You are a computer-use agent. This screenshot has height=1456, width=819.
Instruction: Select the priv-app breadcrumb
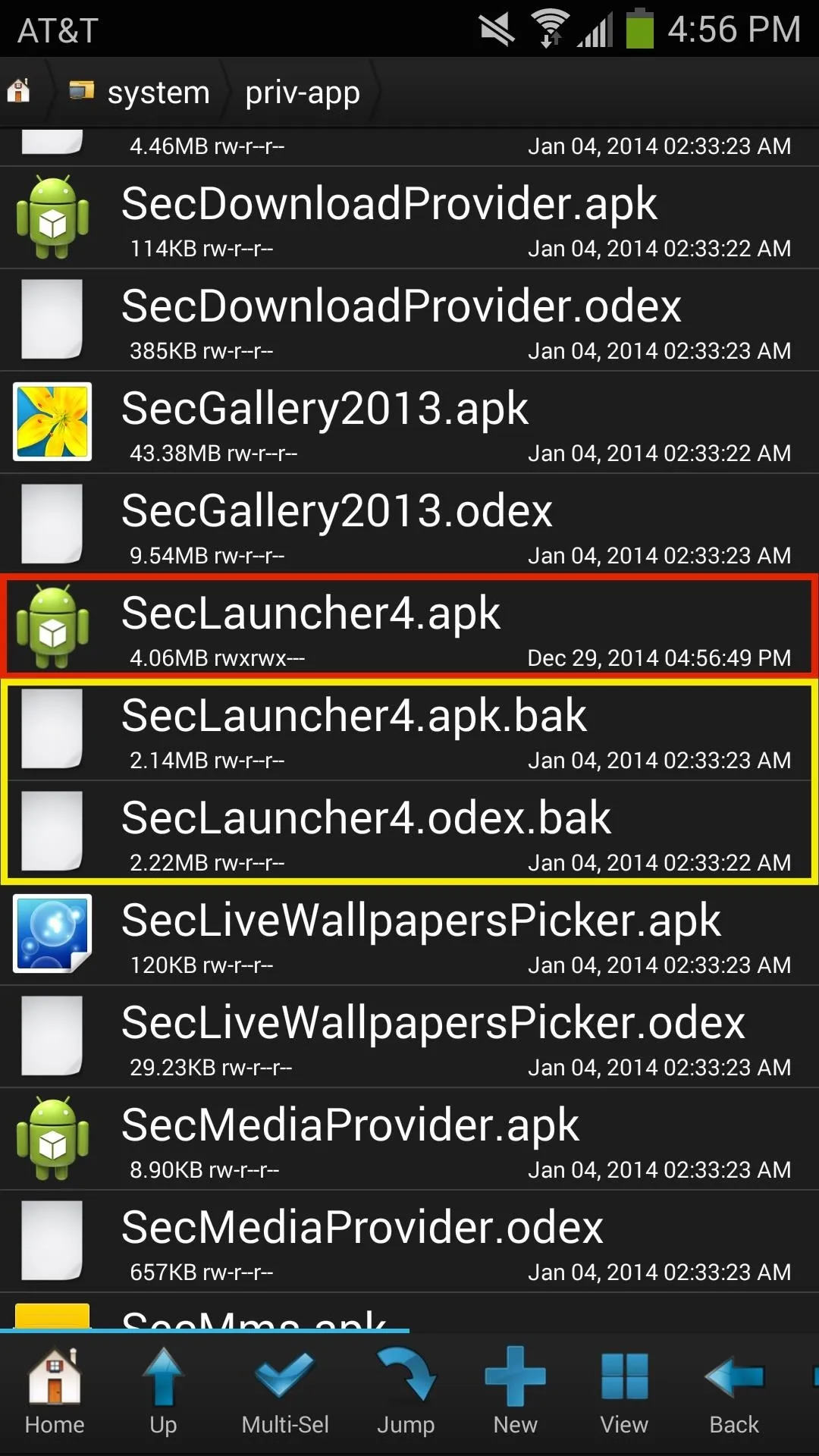point(302,93)
